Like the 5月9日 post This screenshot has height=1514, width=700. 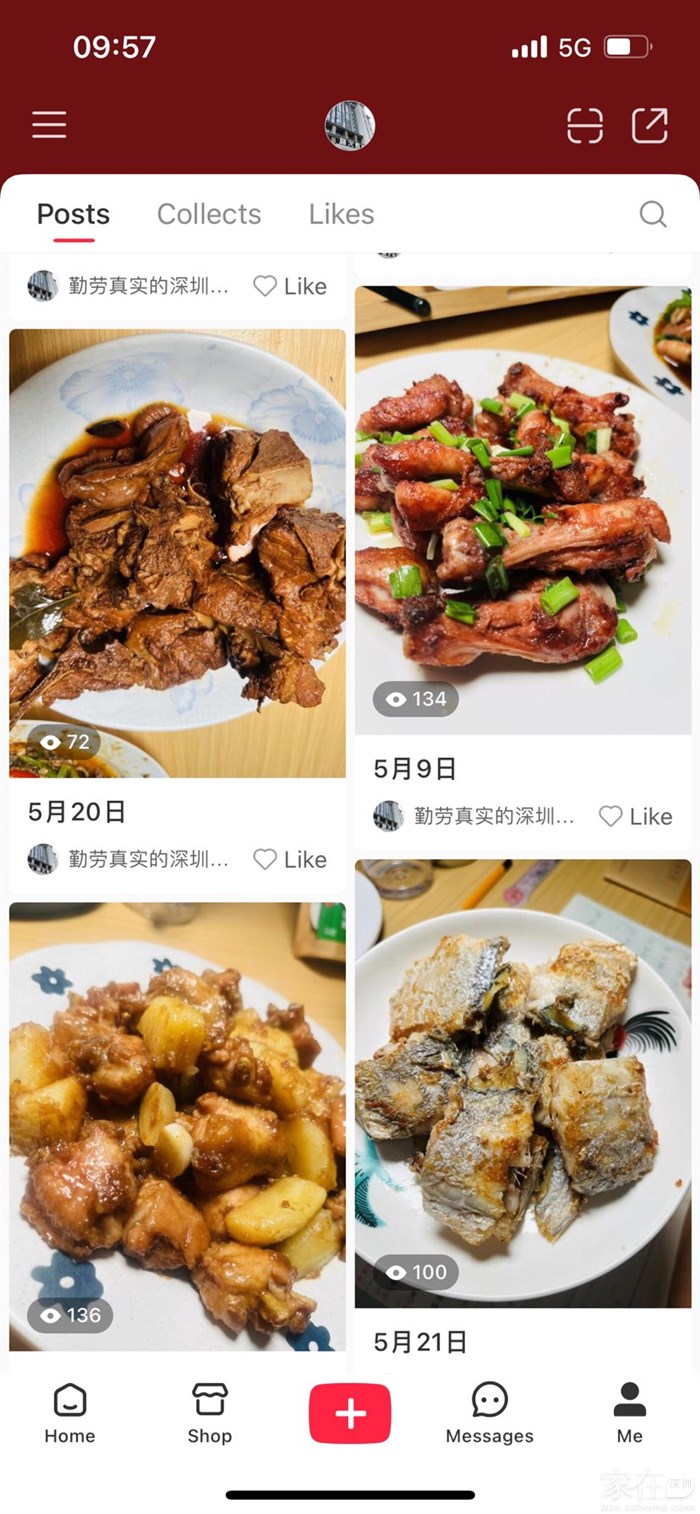point(636,816)
